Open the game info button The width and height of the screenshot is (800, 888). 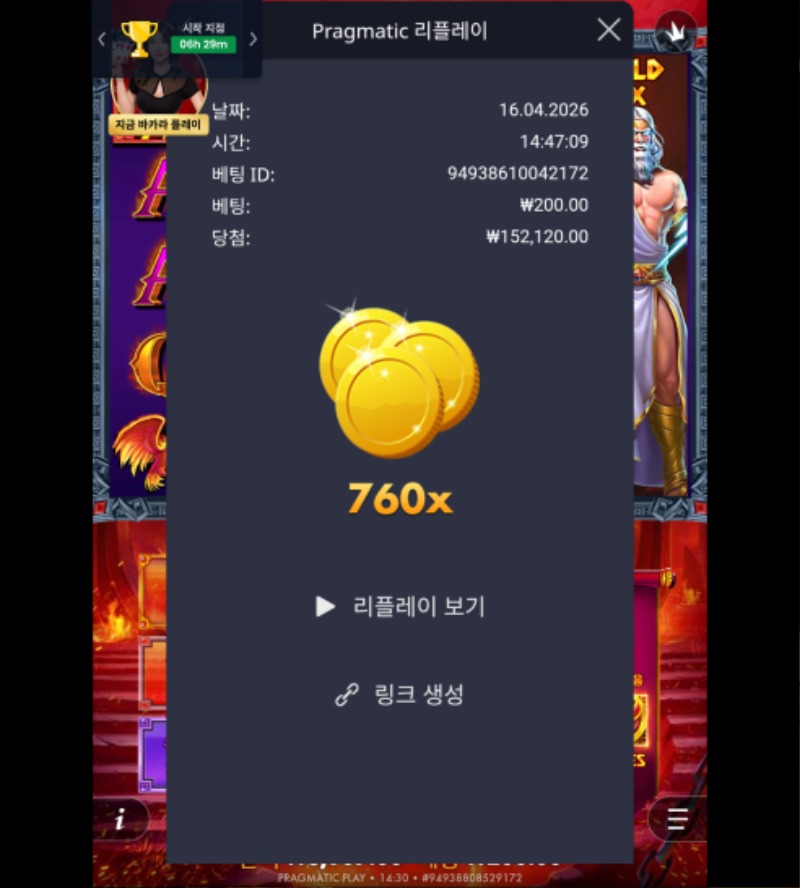coord(120,820)
